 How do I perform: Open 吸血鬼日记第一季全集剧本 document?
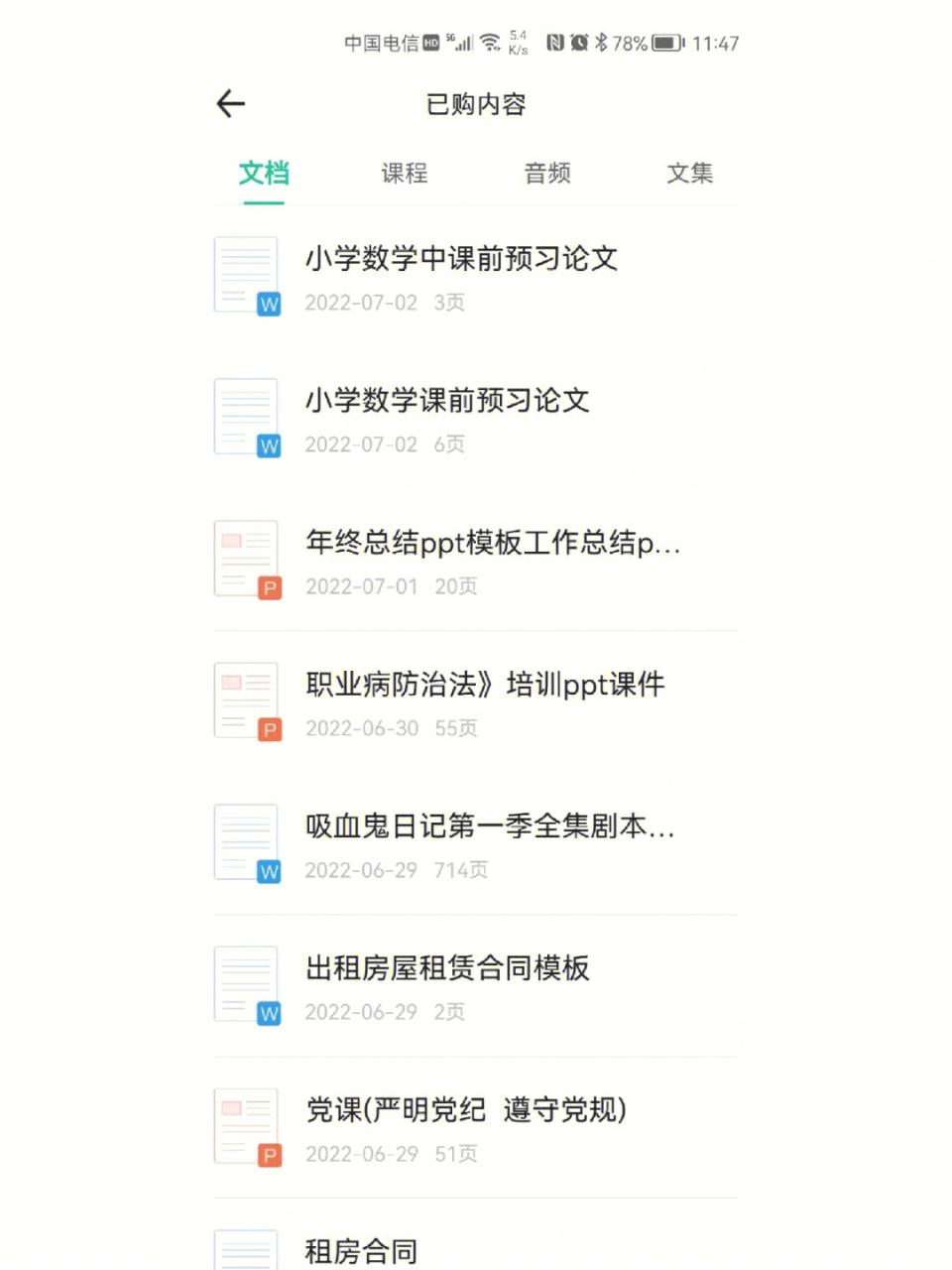click(490, 826)
